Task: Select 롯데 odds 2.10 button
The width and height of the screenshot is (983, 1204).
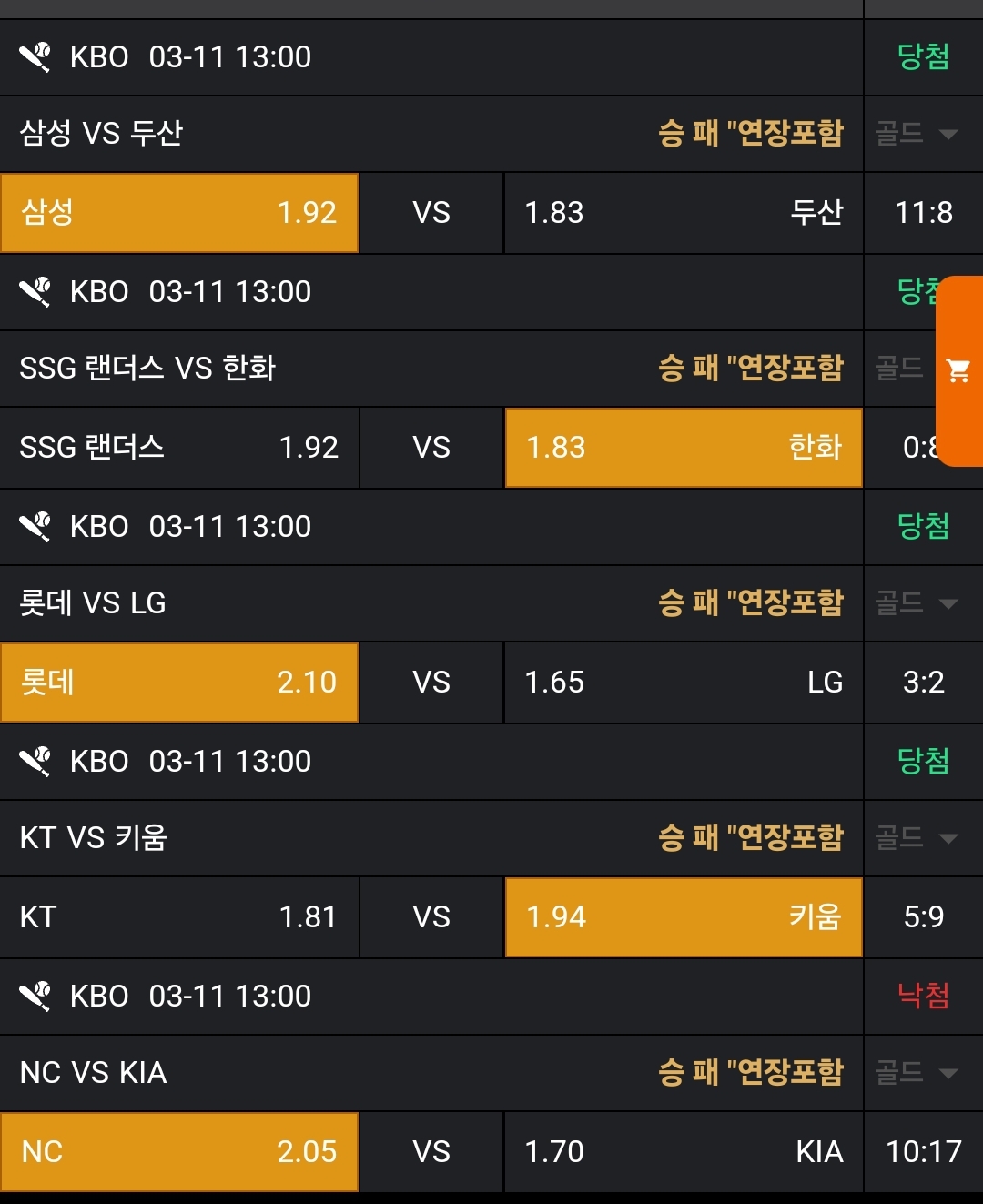Action: 179,683
